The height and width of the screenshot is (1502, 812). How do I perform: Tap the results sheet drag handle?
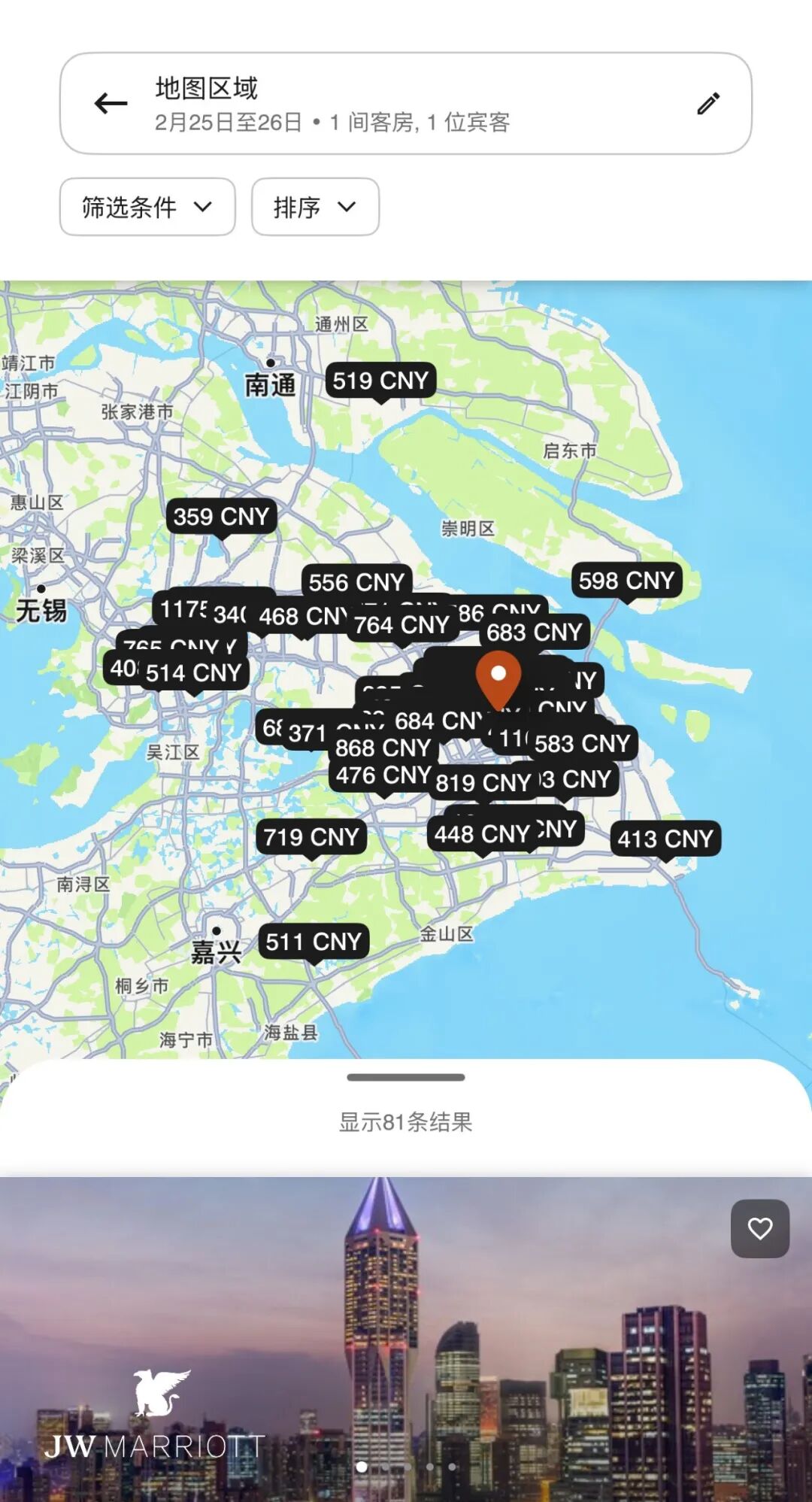[x=406, y=1077]
